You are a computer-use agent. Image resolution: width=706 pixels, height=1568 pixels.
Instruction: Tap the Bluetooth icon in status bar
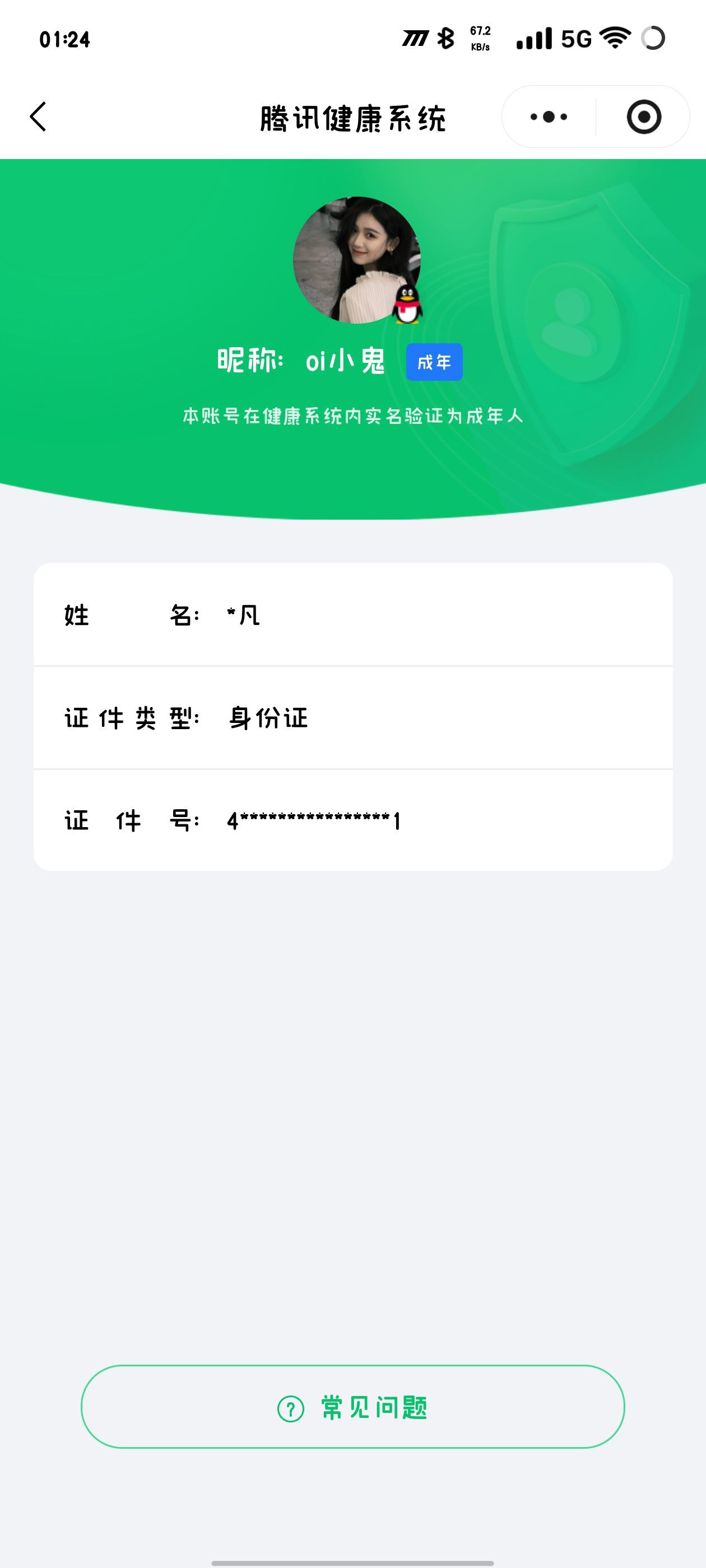[445, 39]
